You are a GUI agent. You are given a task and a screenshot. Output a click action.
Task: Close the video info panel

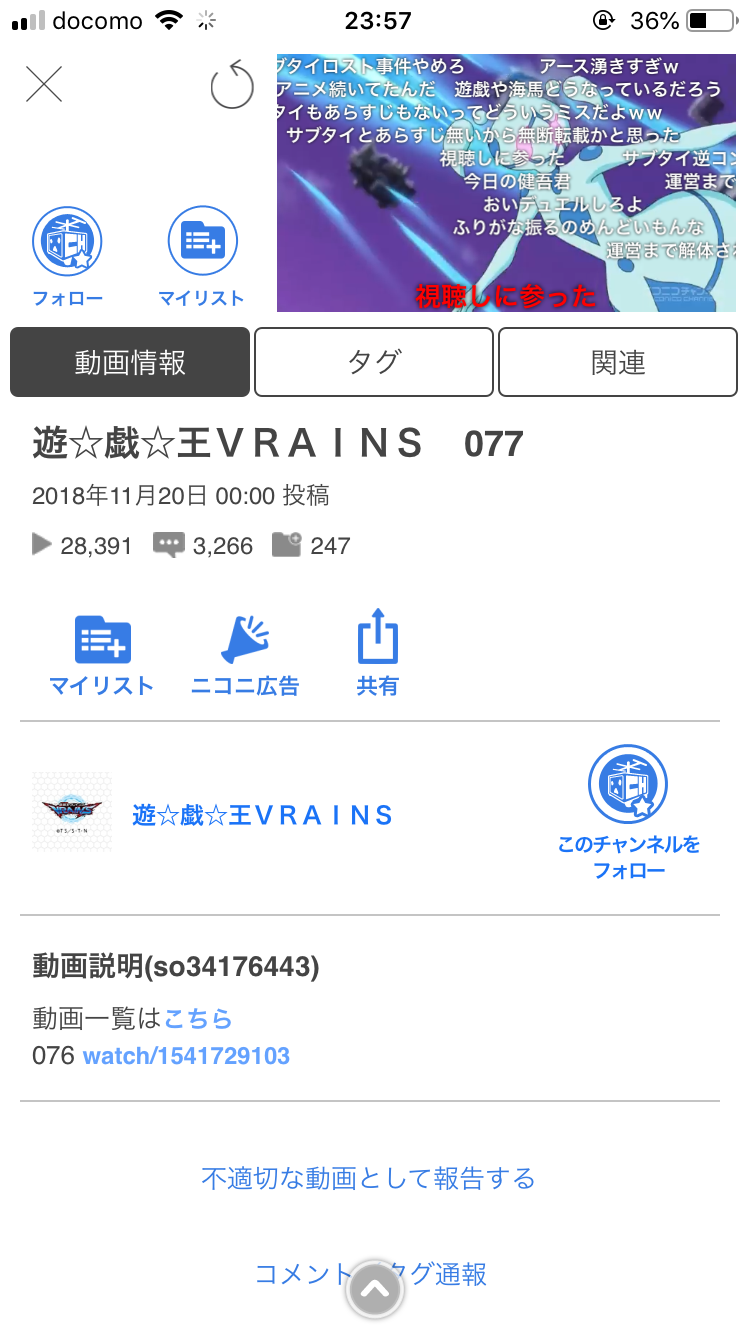[x=44, y=85]
